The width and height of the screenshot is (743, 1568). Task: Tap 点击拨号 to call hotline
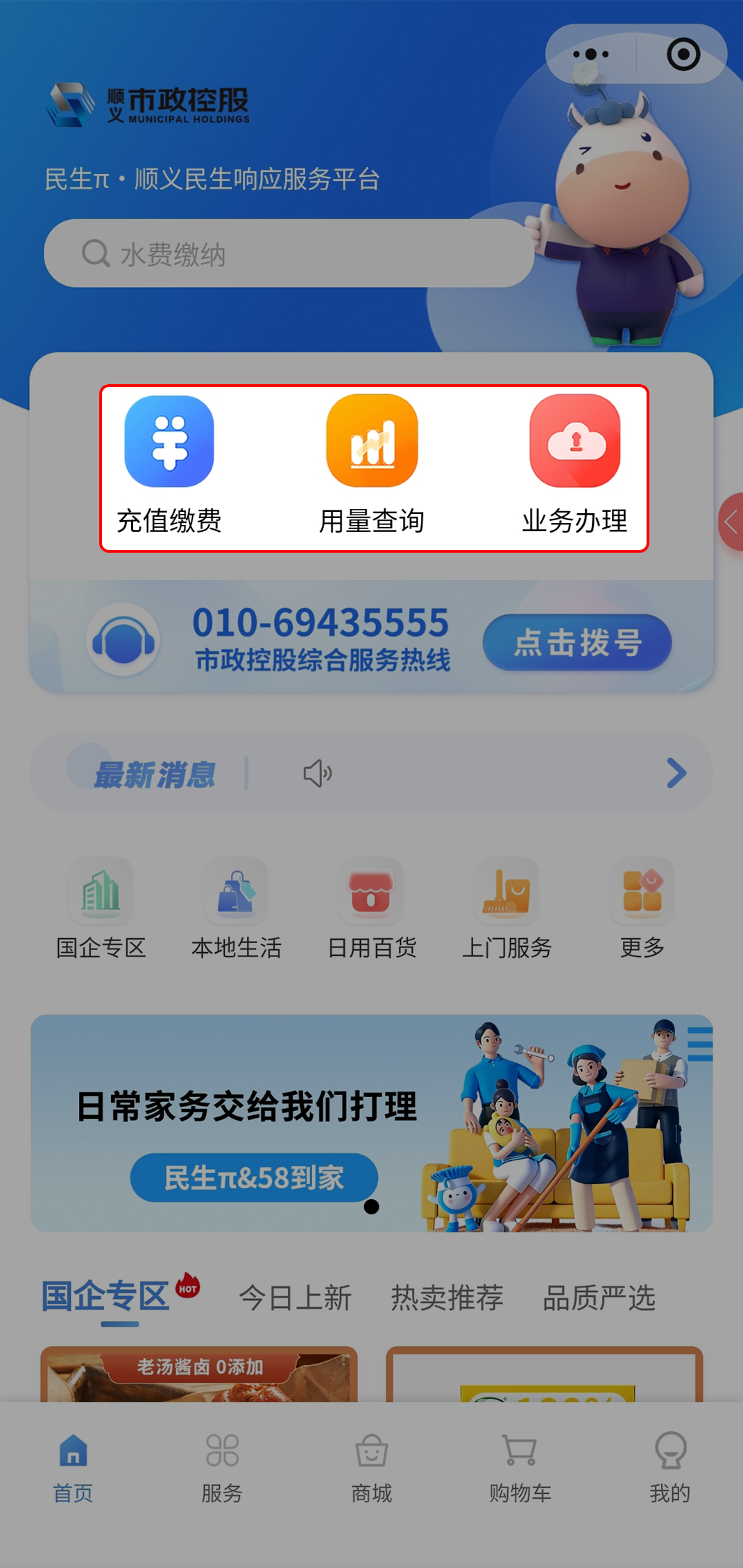point(577,642)
